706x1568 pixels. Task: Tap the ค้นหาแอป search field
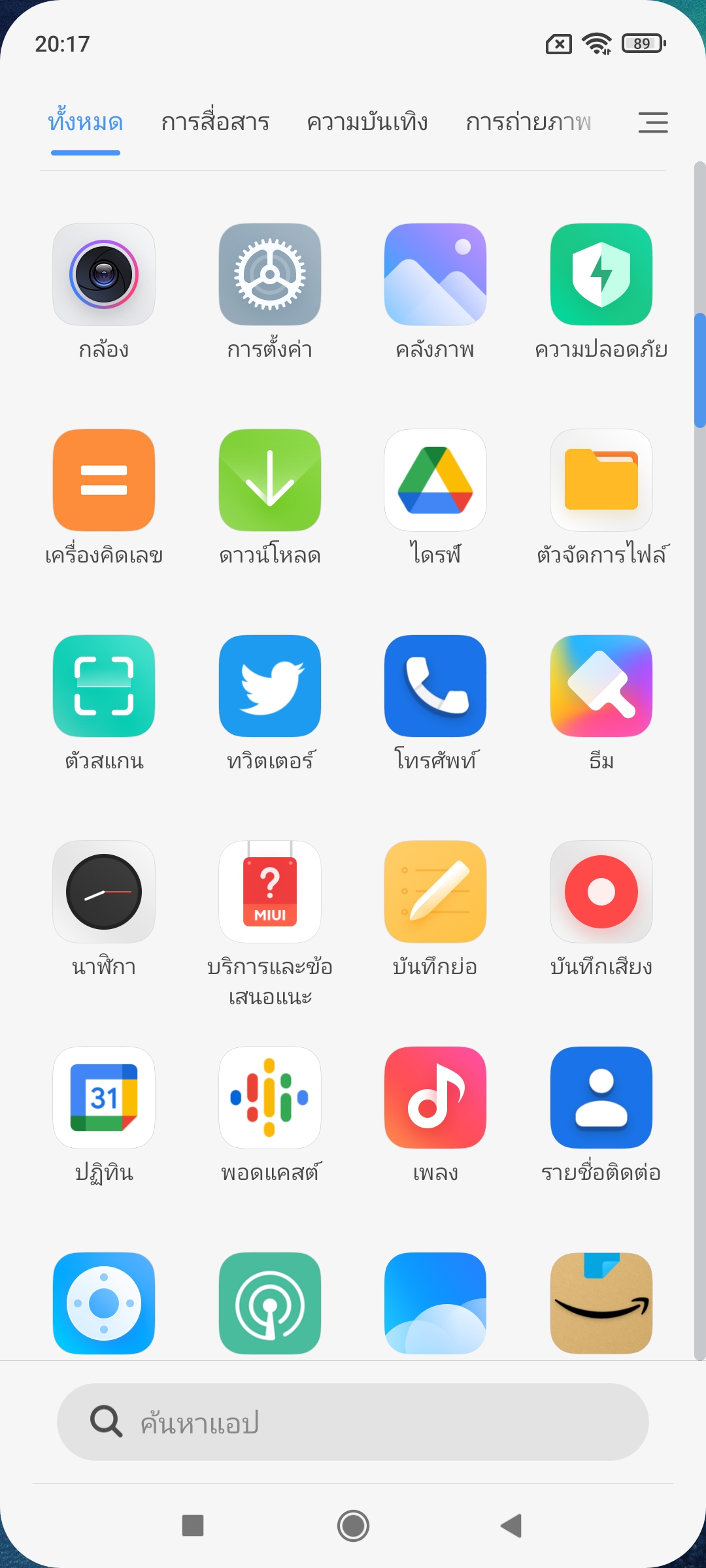[353, 1422]
